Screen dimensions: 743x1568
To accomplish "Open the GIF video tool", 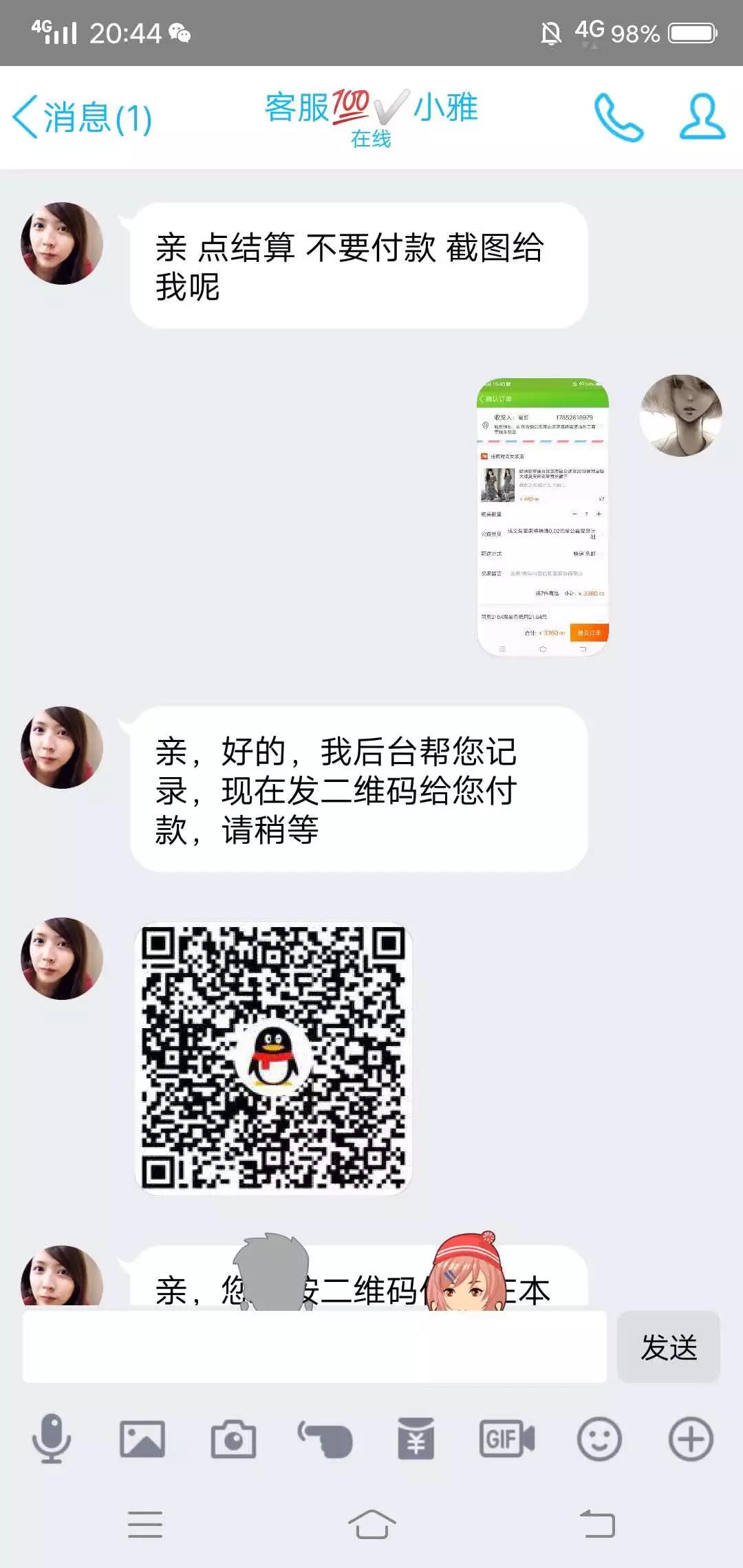I will click(507, 1439).
